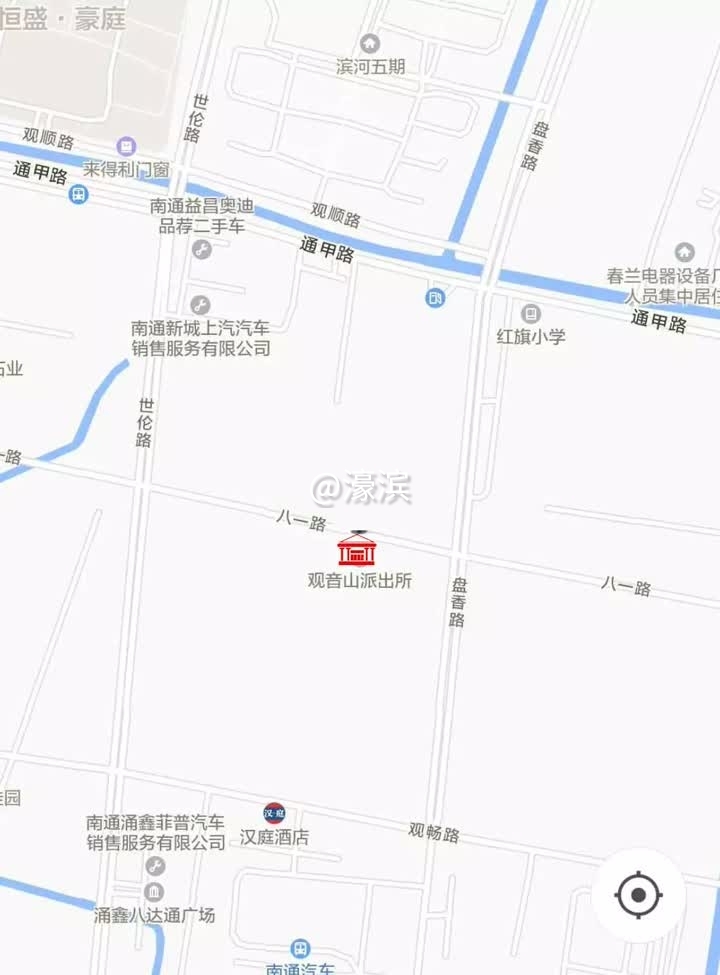Center map on my current location

(639, 893)
